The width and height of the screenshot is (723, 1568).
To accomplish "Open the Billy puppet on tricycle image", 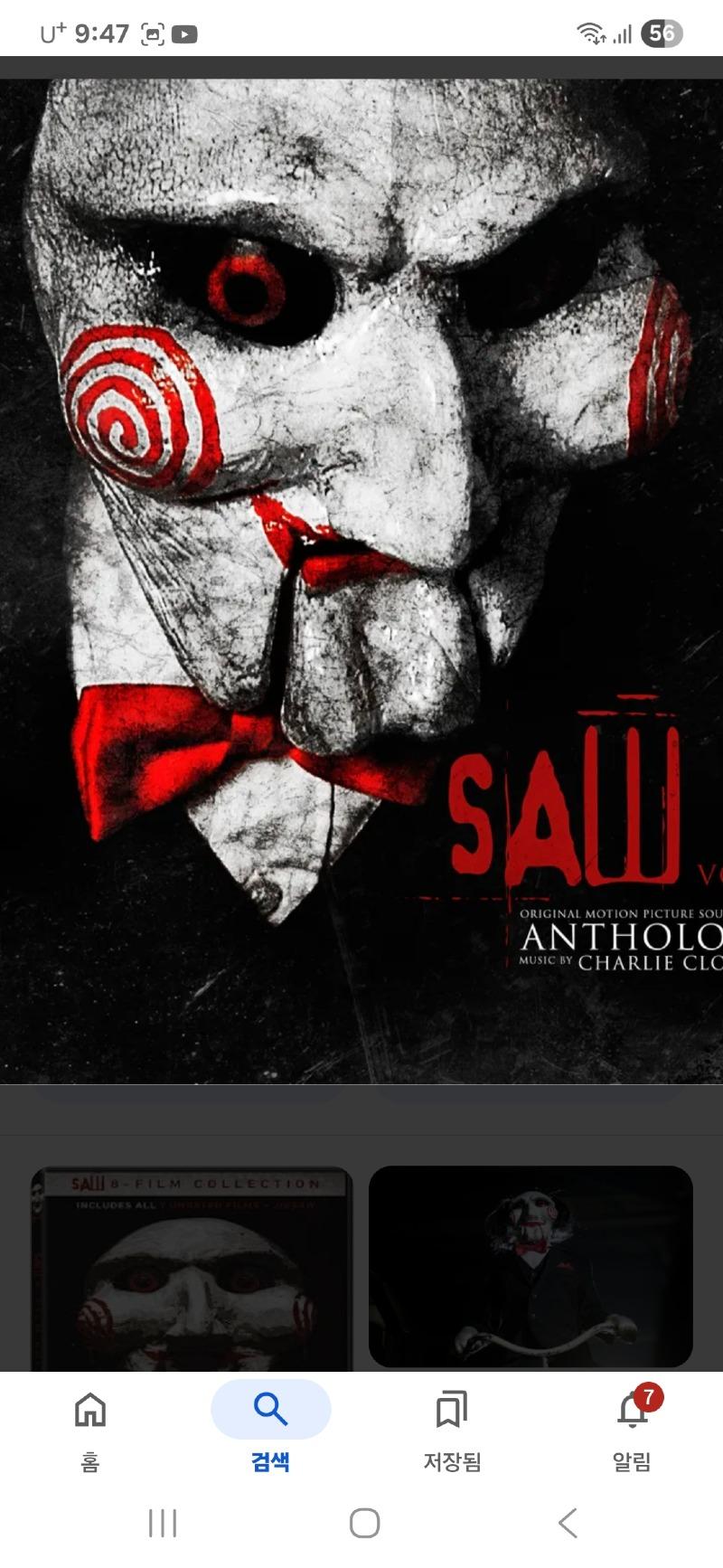I will 531,1266.
